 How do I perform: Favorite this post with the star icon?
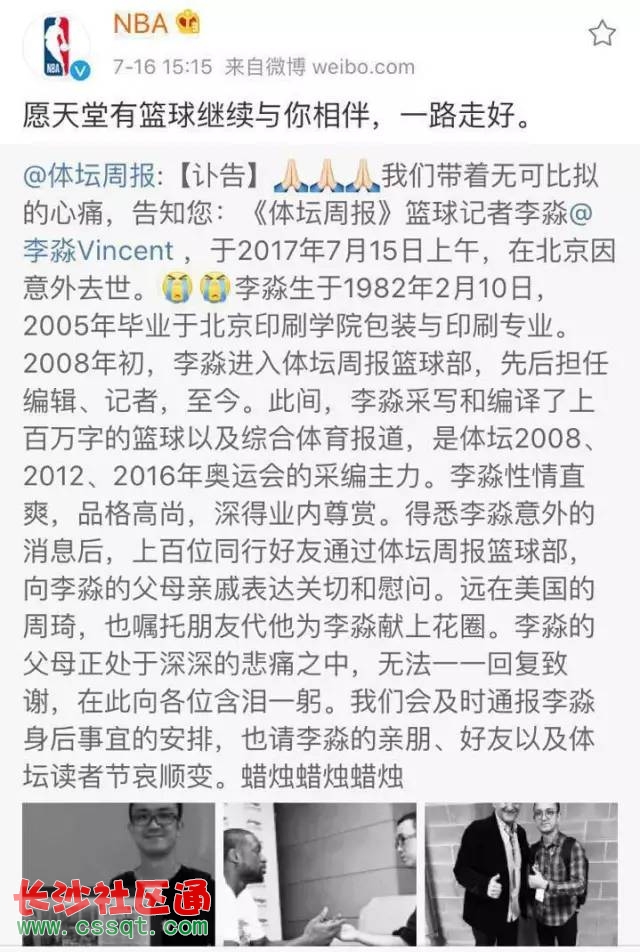tap(601, 34)
